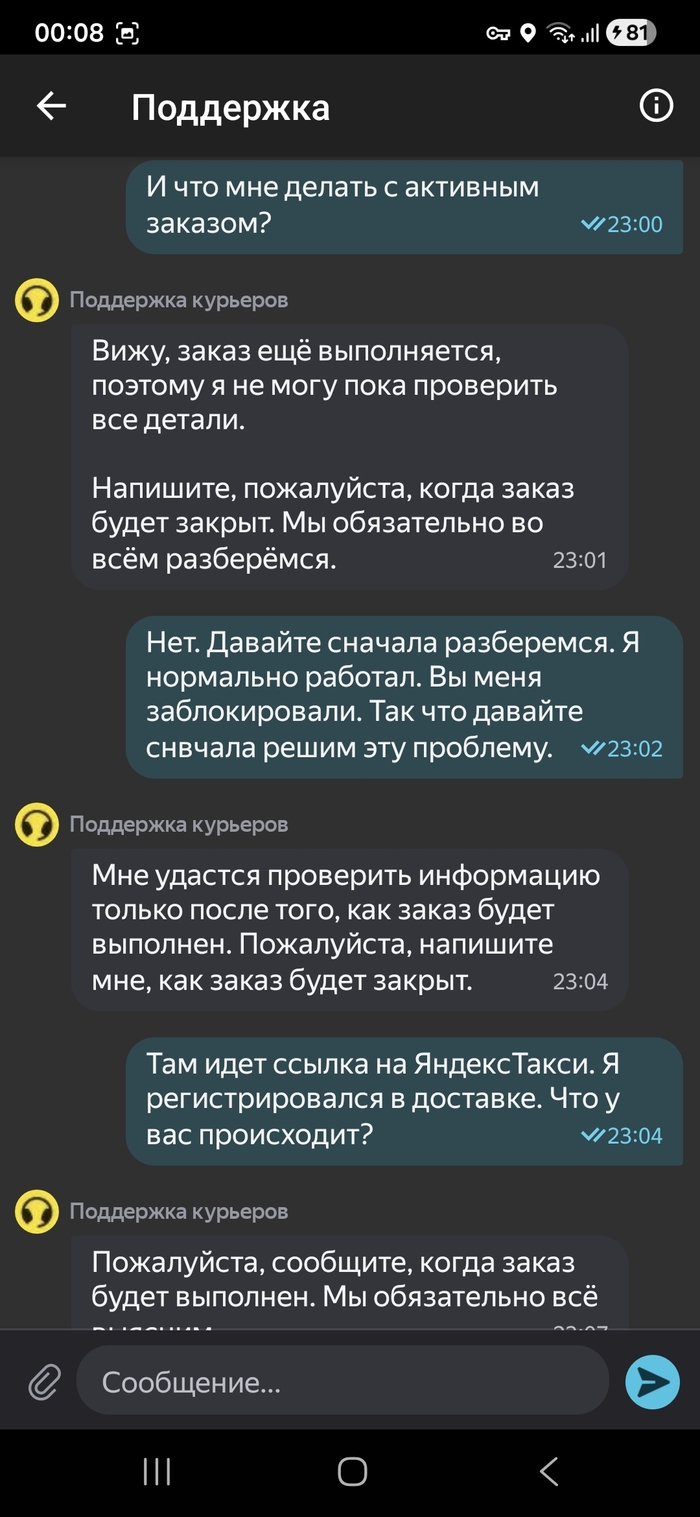Send the message with the arrow button

point(652,1382)
